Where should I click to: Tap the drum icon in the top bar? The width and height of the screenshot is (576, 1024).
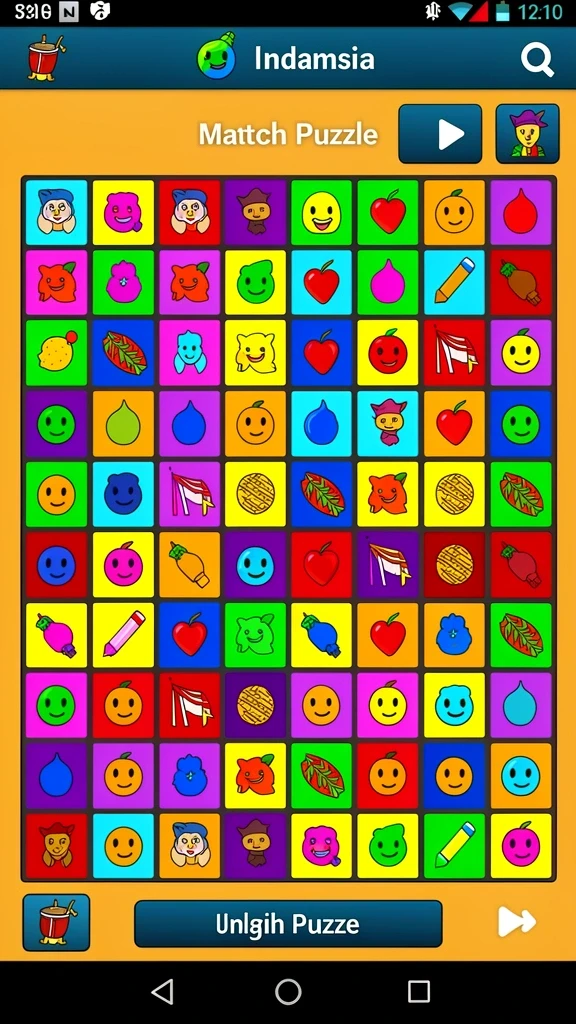(x=45, y=59)
